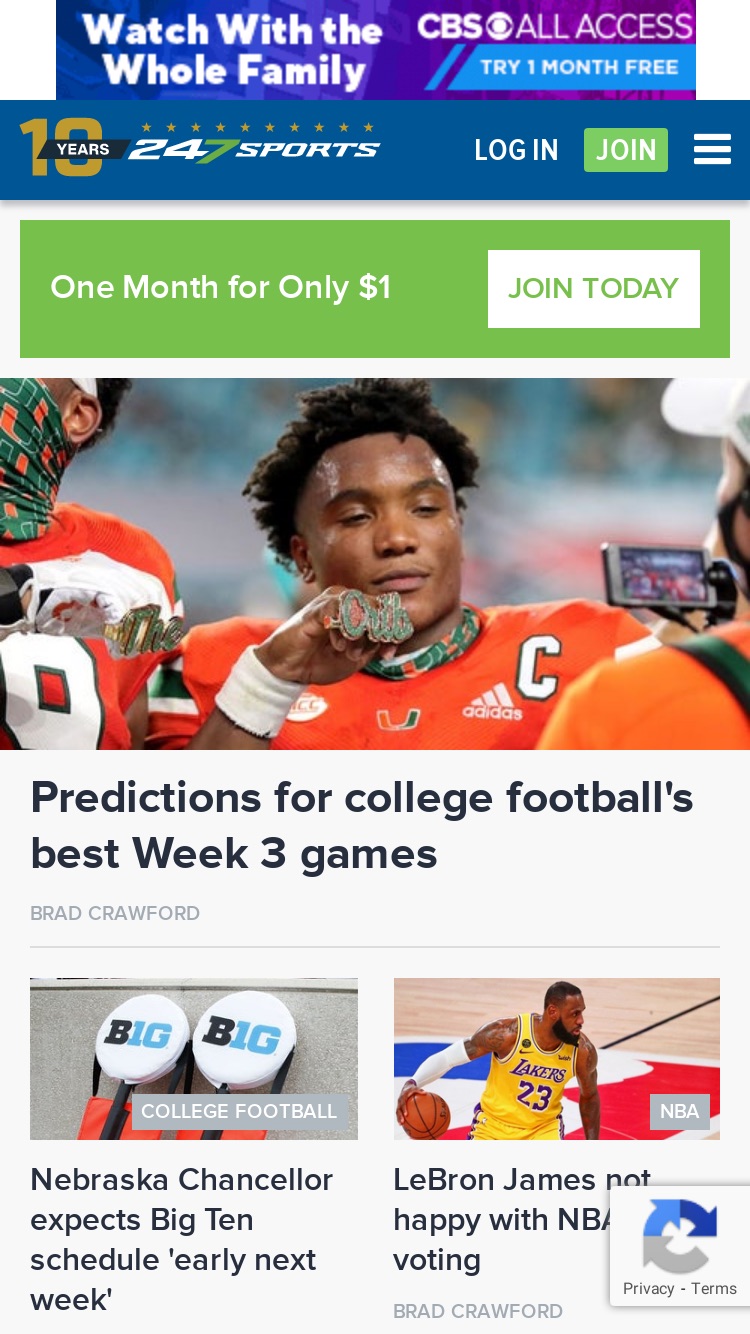Open the Nebraska Chancellor Big Ten article
This screenshot has width=750, height=1334.
[x=182, y=1239]
